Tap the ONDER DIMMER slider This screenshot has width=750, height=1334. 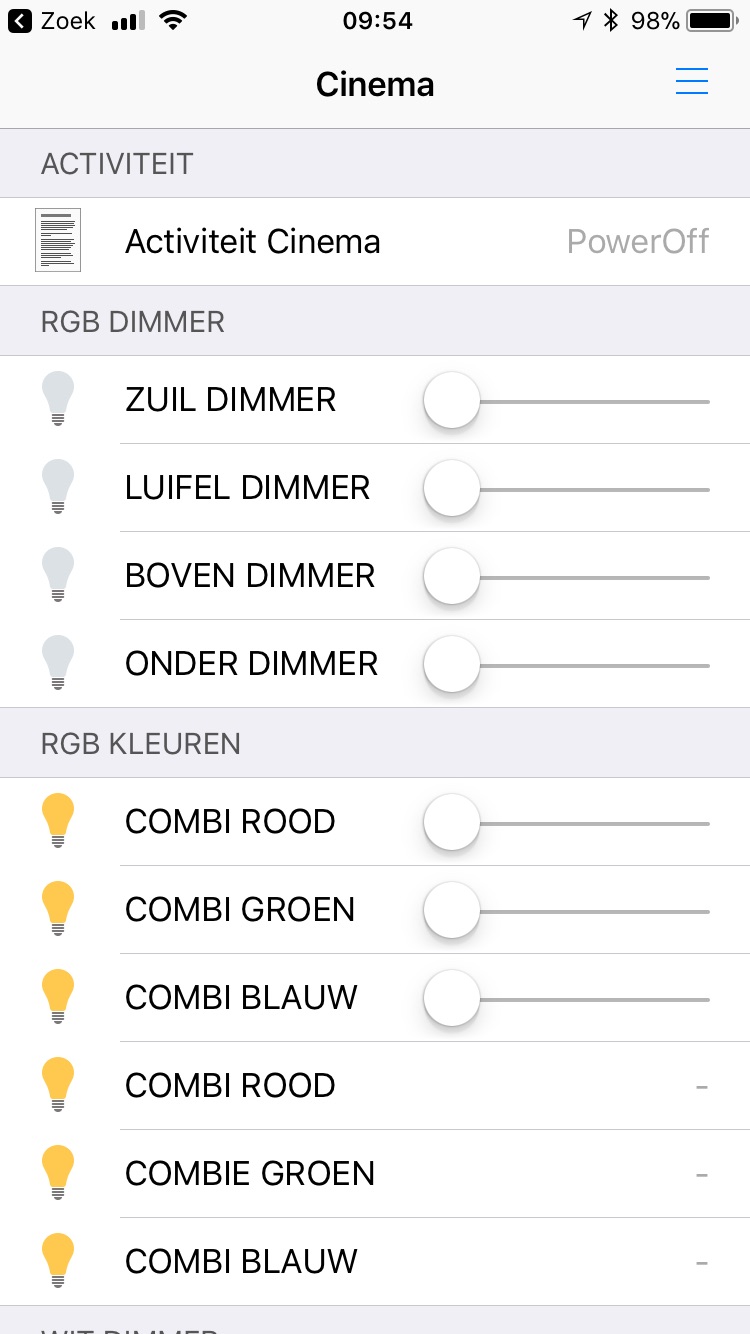567,664
